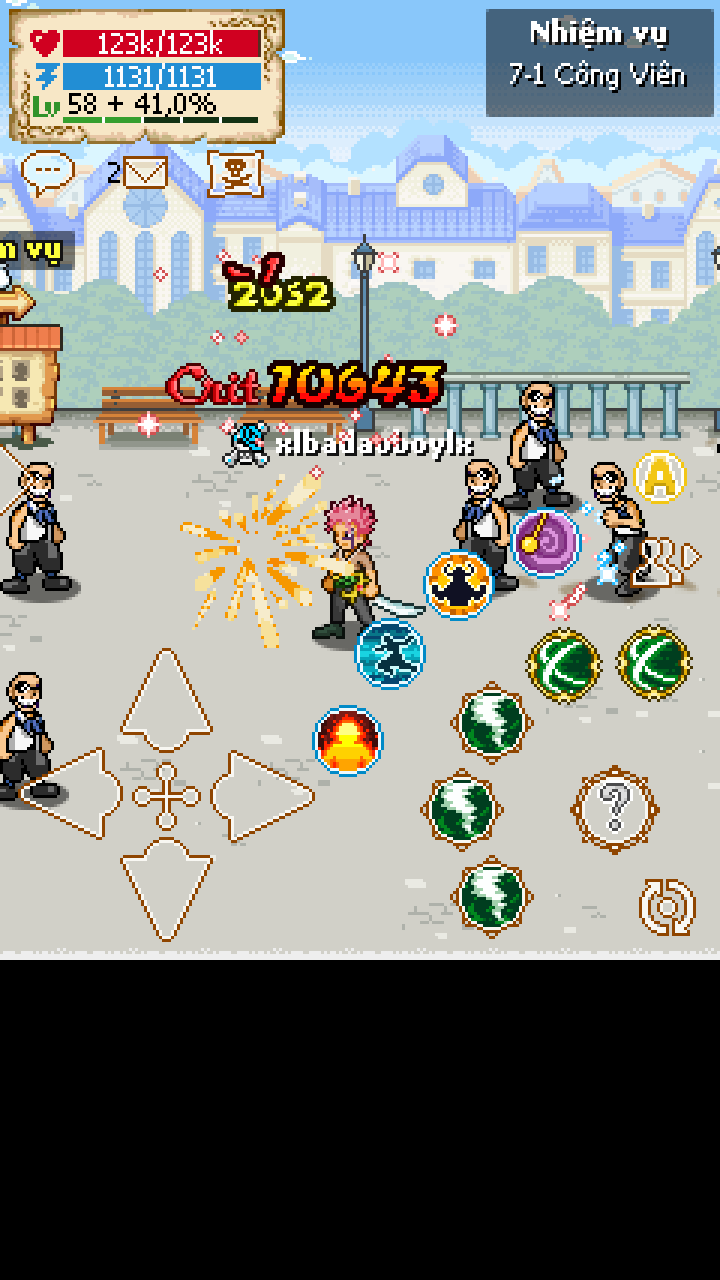Activate the blue running figure skill

390,653
